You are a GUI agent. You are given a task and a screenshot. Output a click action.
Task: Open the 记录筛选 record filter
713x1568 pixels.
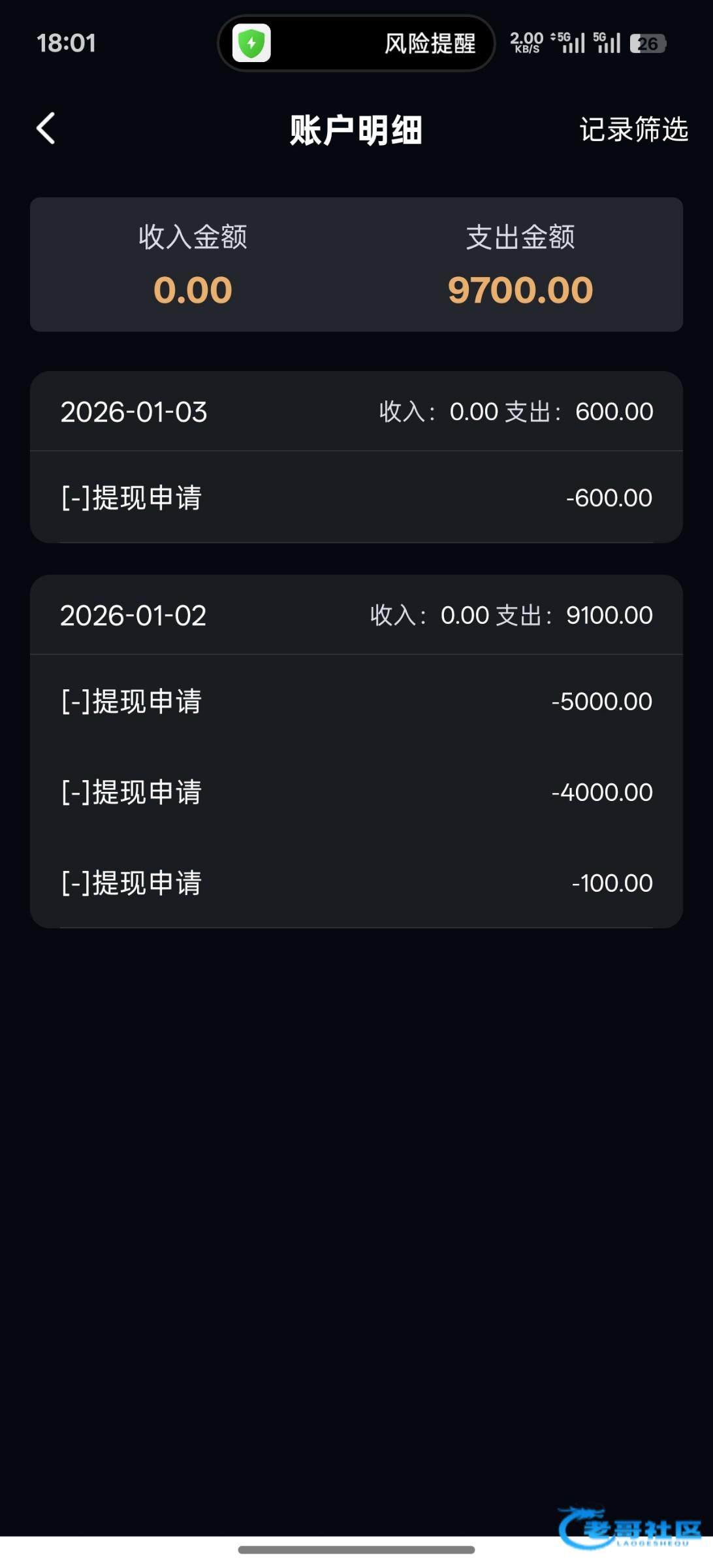[633, 129]
